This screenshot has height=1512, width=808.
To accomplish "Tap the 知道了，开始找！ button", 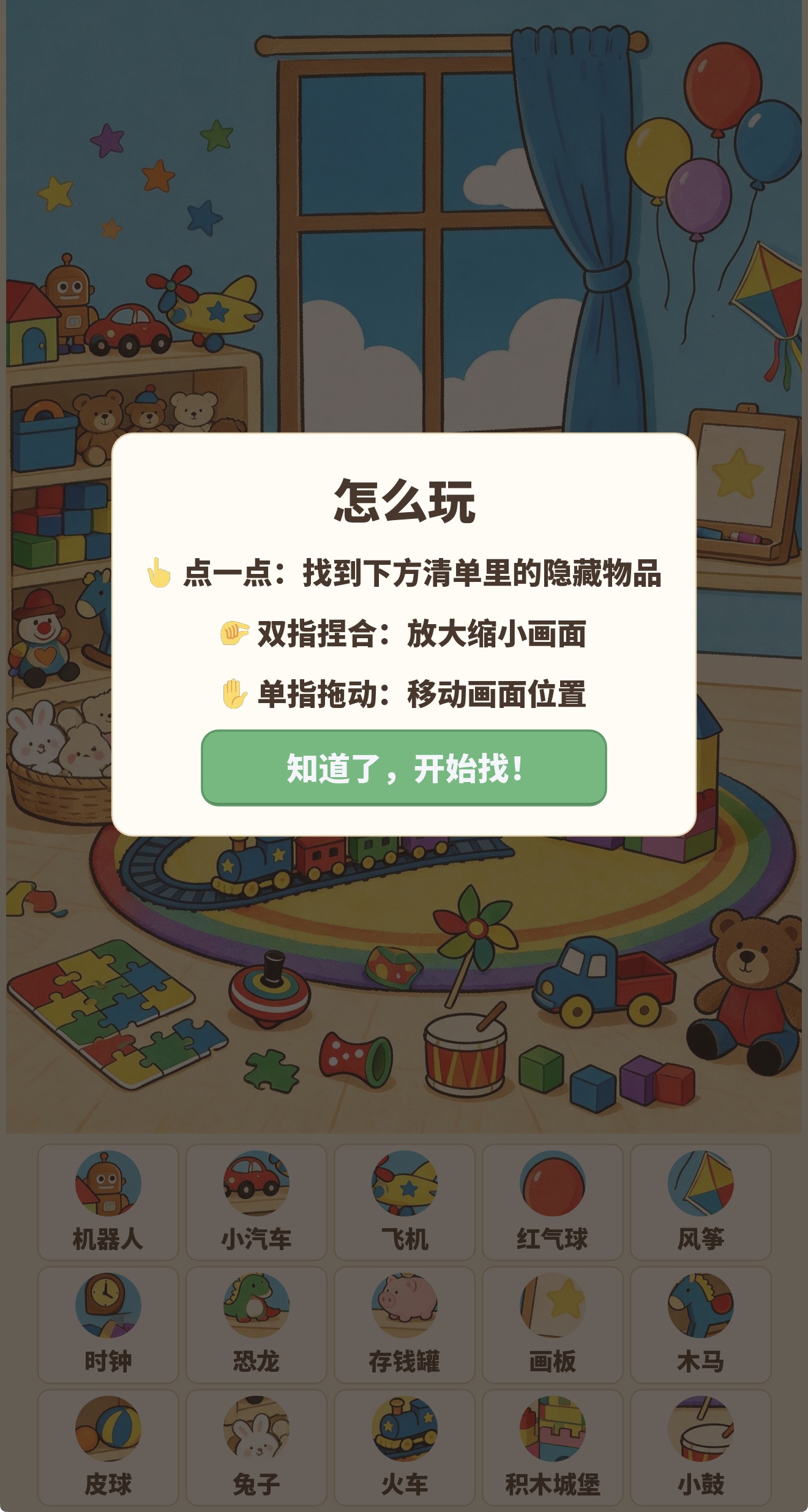I will tap(404, 768).
